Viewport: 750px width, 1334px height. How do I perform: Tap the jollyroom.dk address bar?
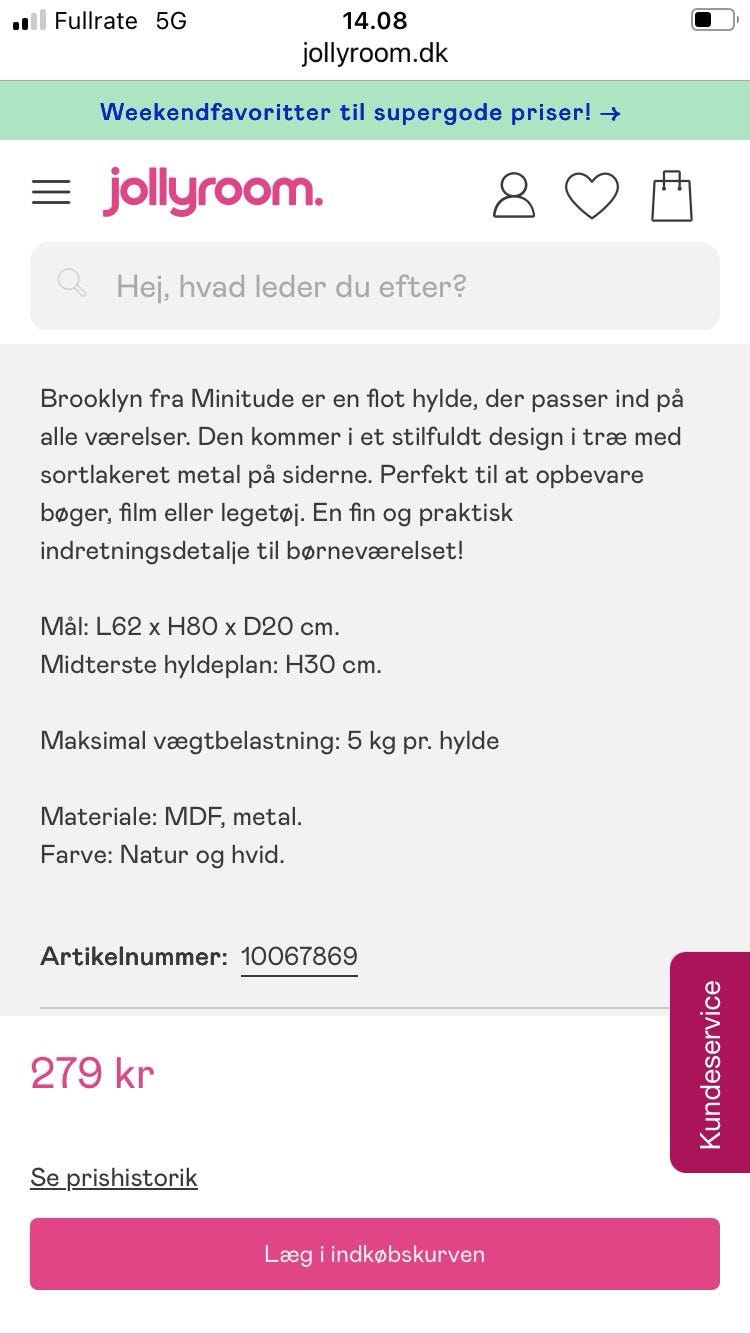point(375,53)
